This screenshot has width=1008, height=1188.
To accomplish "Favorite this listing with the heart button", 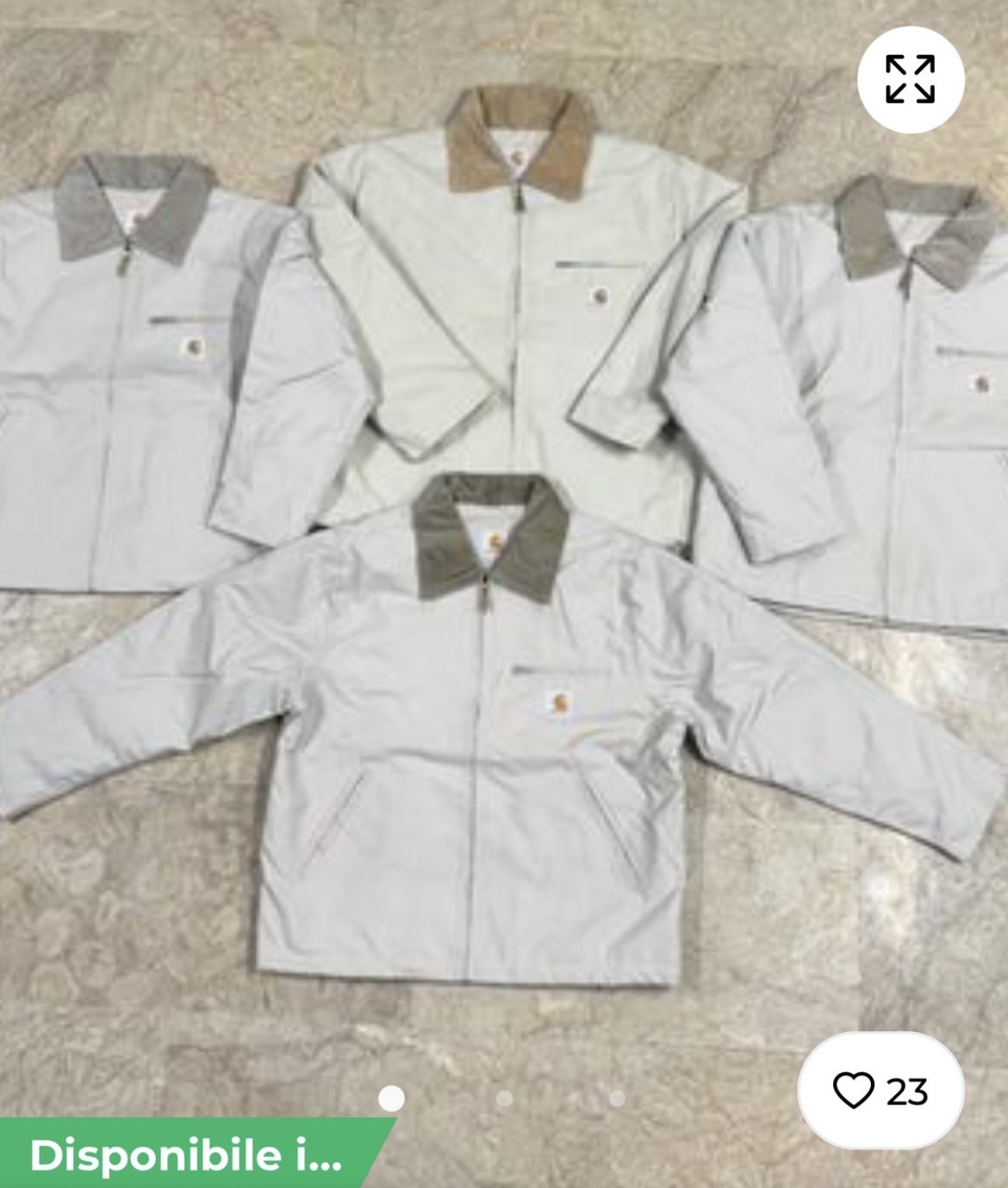I will [x=880, y=1092].
